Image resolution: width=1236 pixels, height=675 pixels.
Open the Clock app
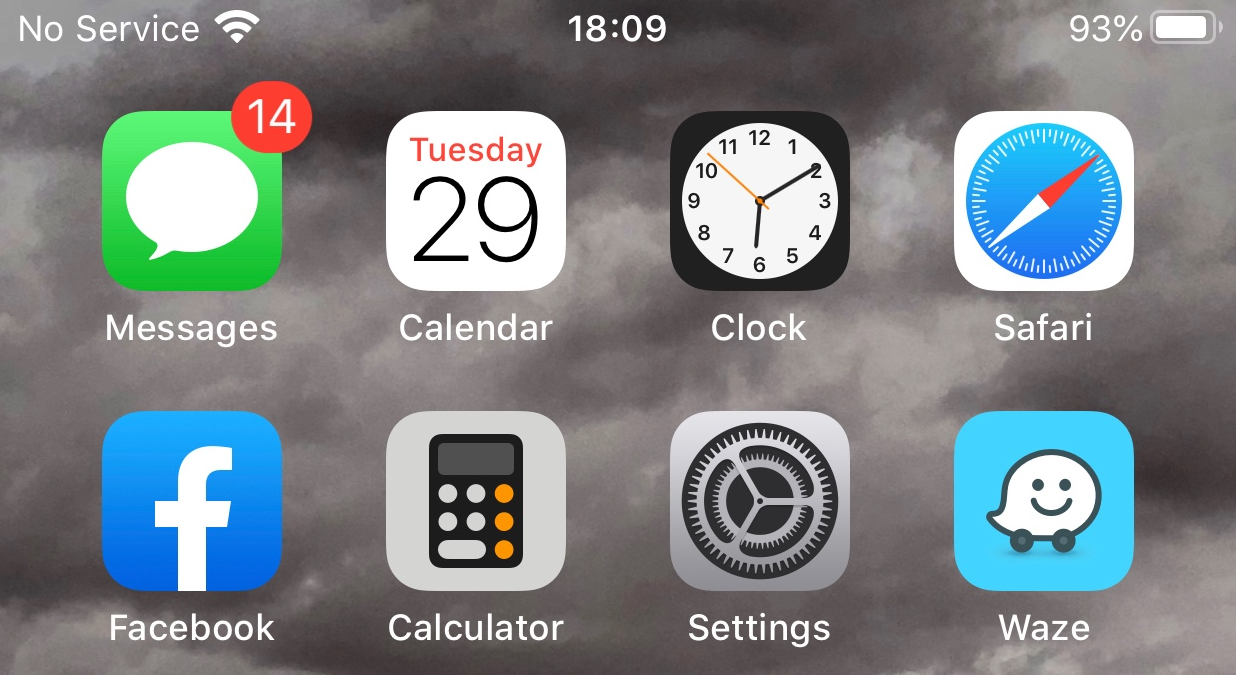pyautogui.click(x=760, y=201)
